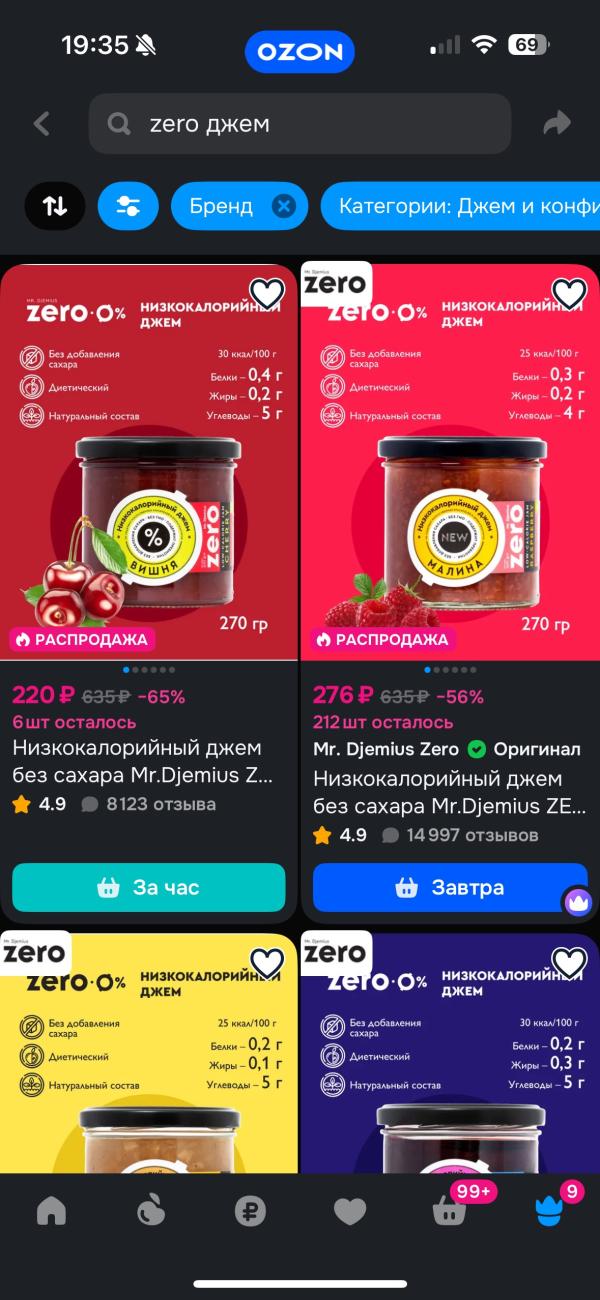The height and width of the screenshot is (1300, 600).
Task: Remove the Бренд filter chip
Action: [x=284, y=206]
